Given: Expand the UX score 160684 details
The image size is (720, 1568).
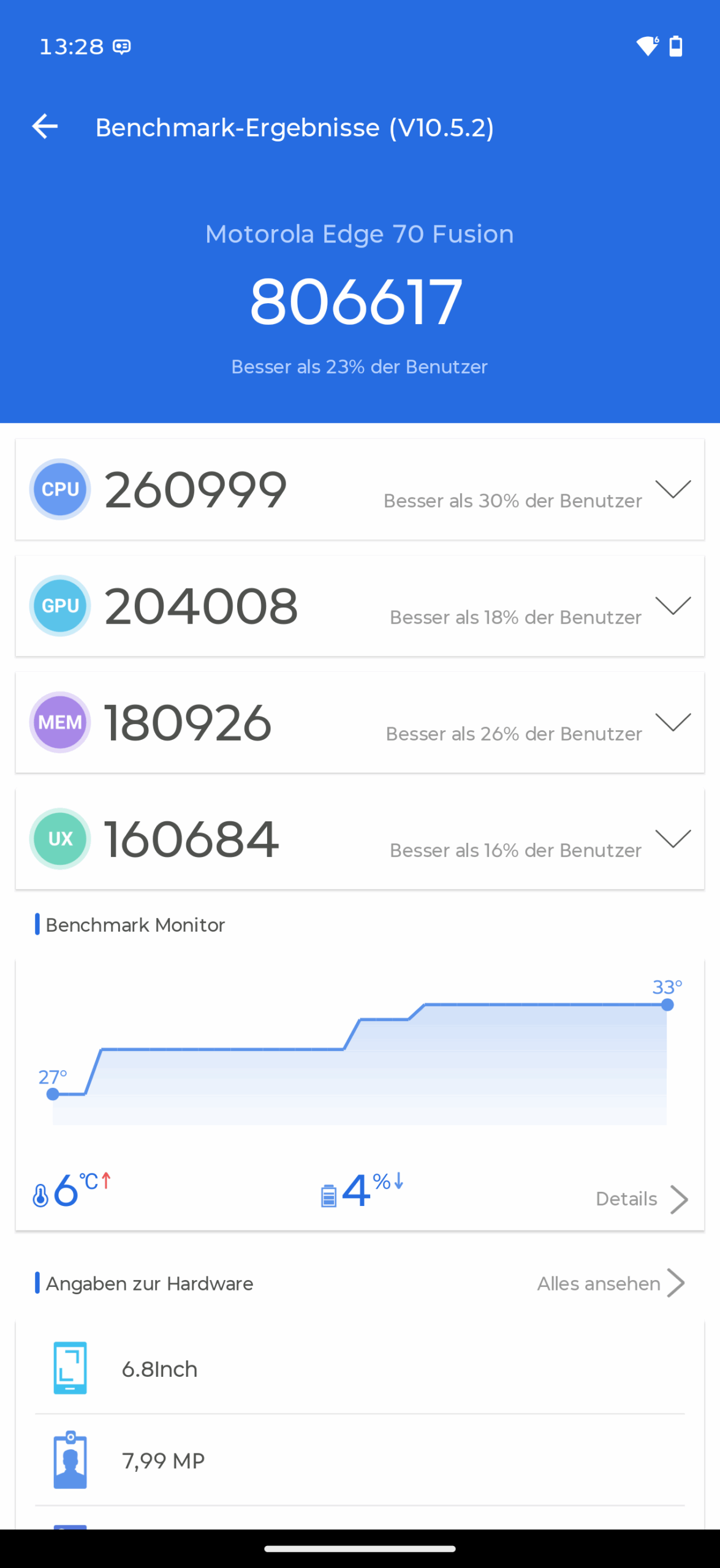Looking at the screenshot, I should click(673, 839).
